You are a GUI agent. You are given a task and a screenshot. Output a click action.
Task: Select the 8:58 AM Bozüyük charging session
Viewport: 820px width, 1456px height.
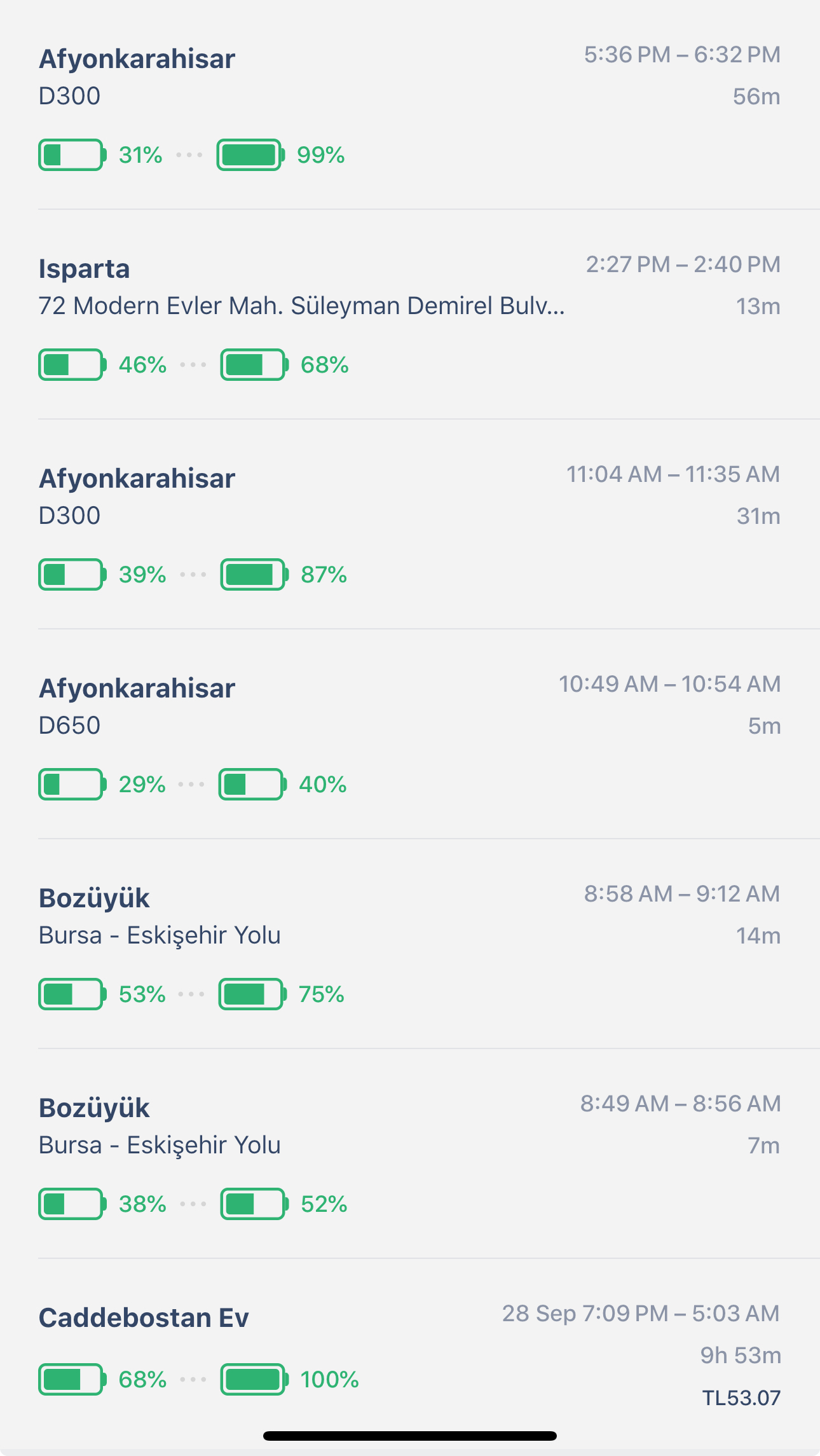pyautogui.click(x=410, y=944)
